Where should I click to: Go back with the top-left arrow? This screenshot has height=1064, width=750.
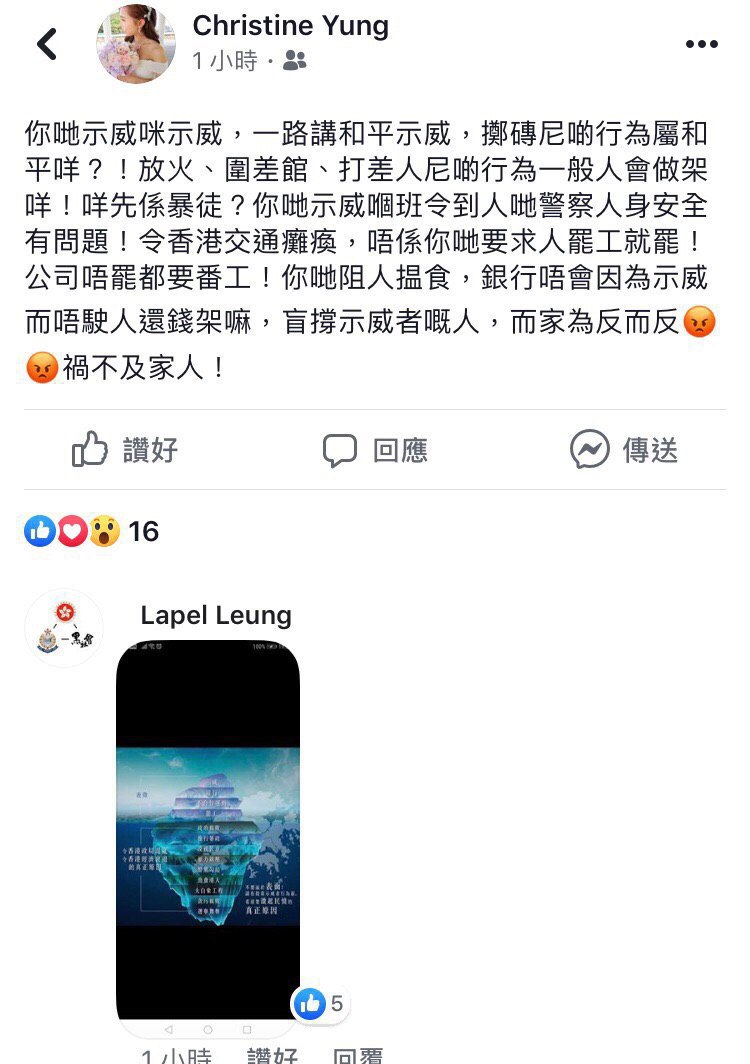coord(47,44)
